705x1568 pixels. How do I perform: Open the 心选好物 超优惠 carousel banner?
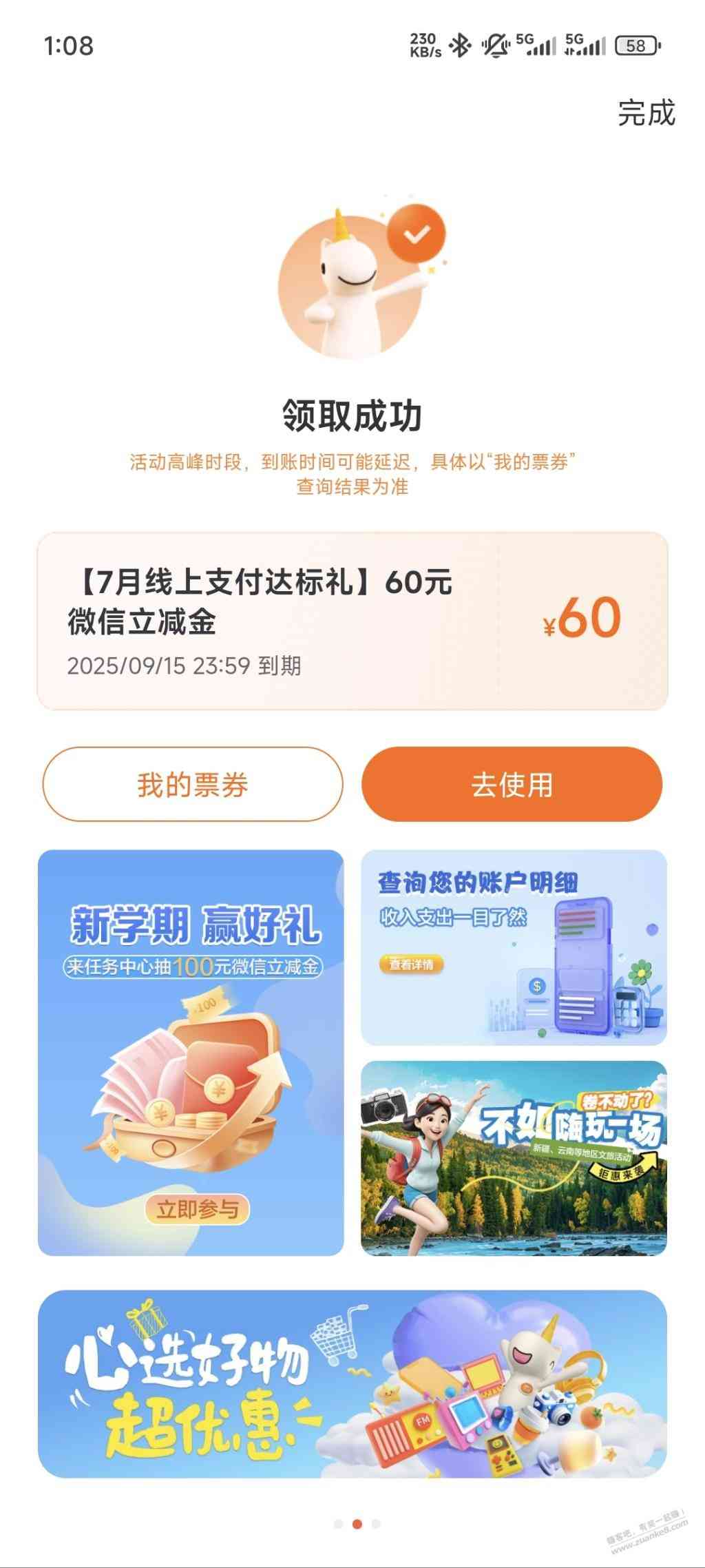point(352,1383)
